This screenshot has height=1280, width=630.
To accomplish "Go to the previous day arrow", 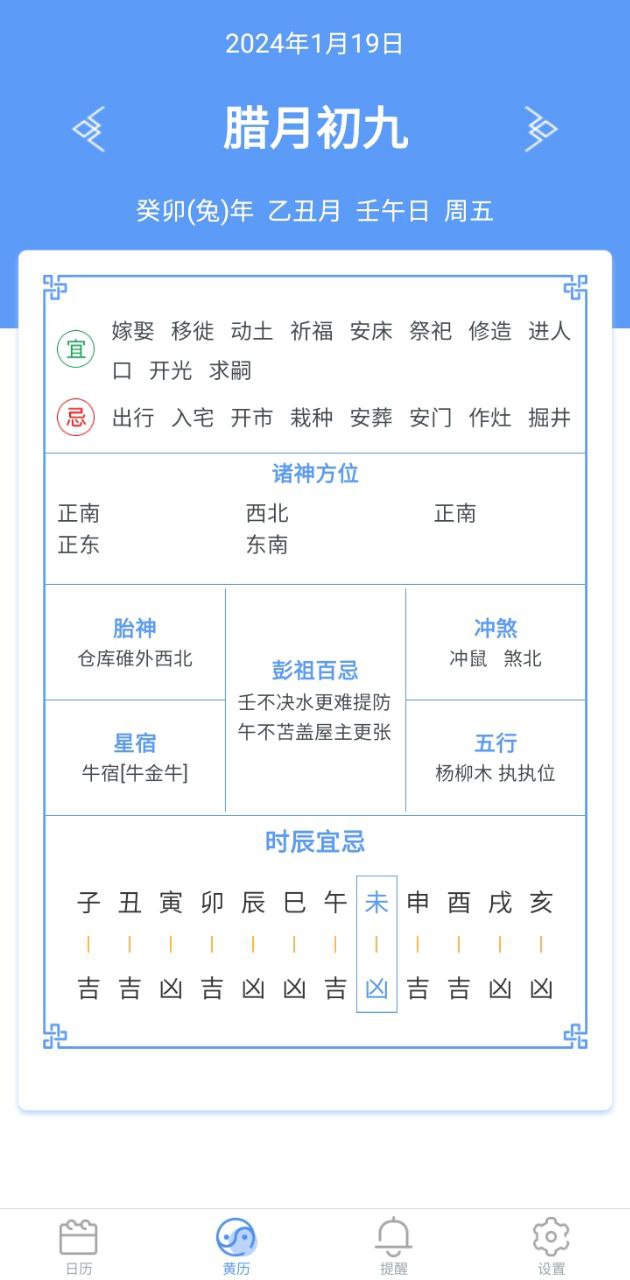I will click(89, 129).
